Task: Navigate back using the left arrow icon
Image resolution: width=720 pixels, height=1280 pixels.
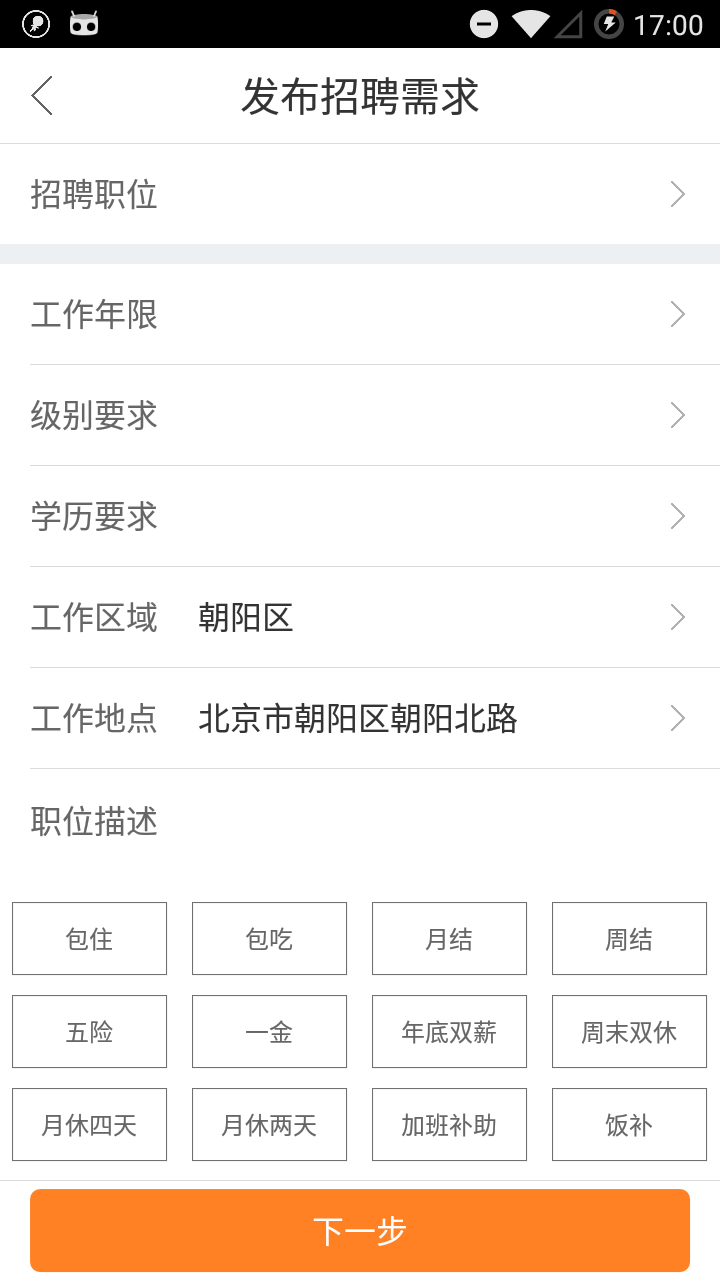Action: click(x=41, y=96)
